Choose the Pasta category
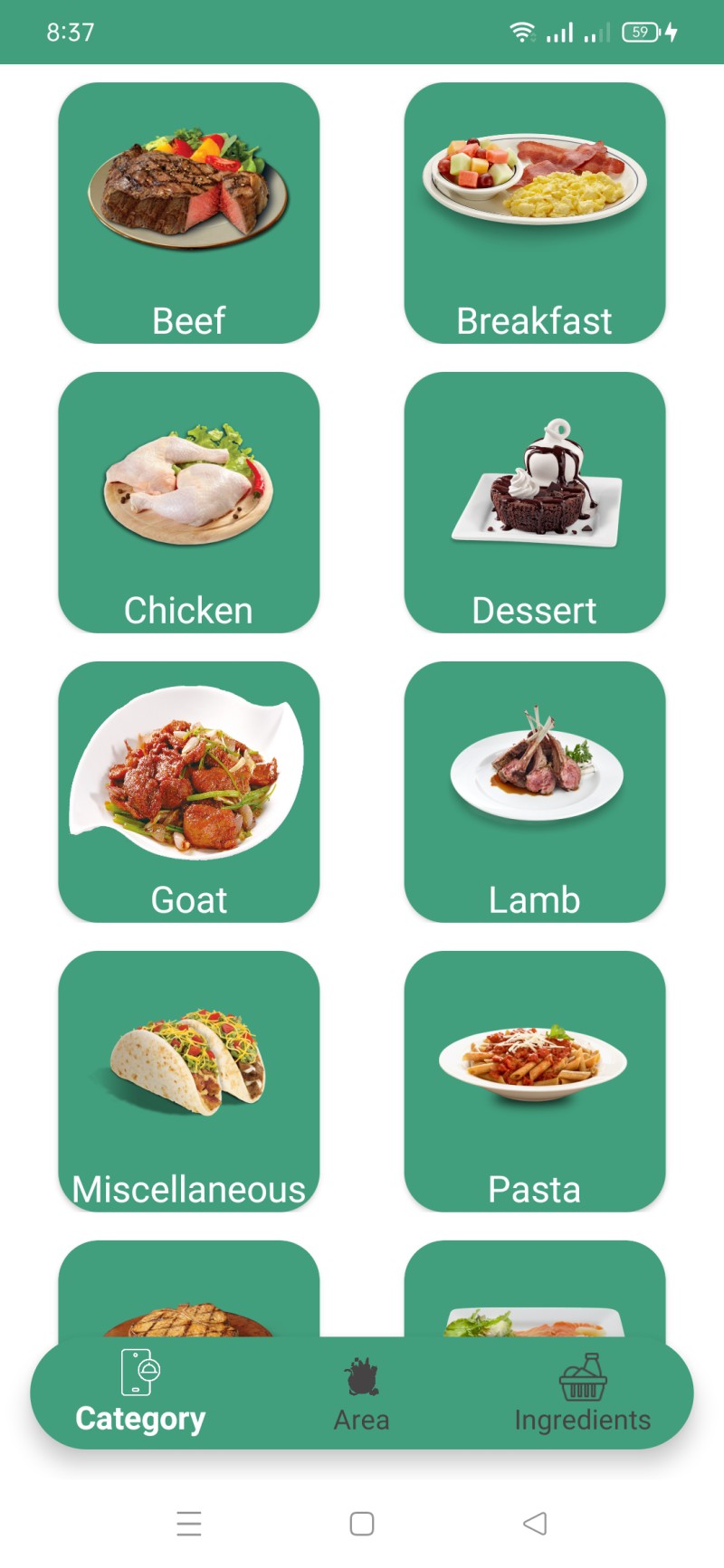 click(x=534, y=1081)
